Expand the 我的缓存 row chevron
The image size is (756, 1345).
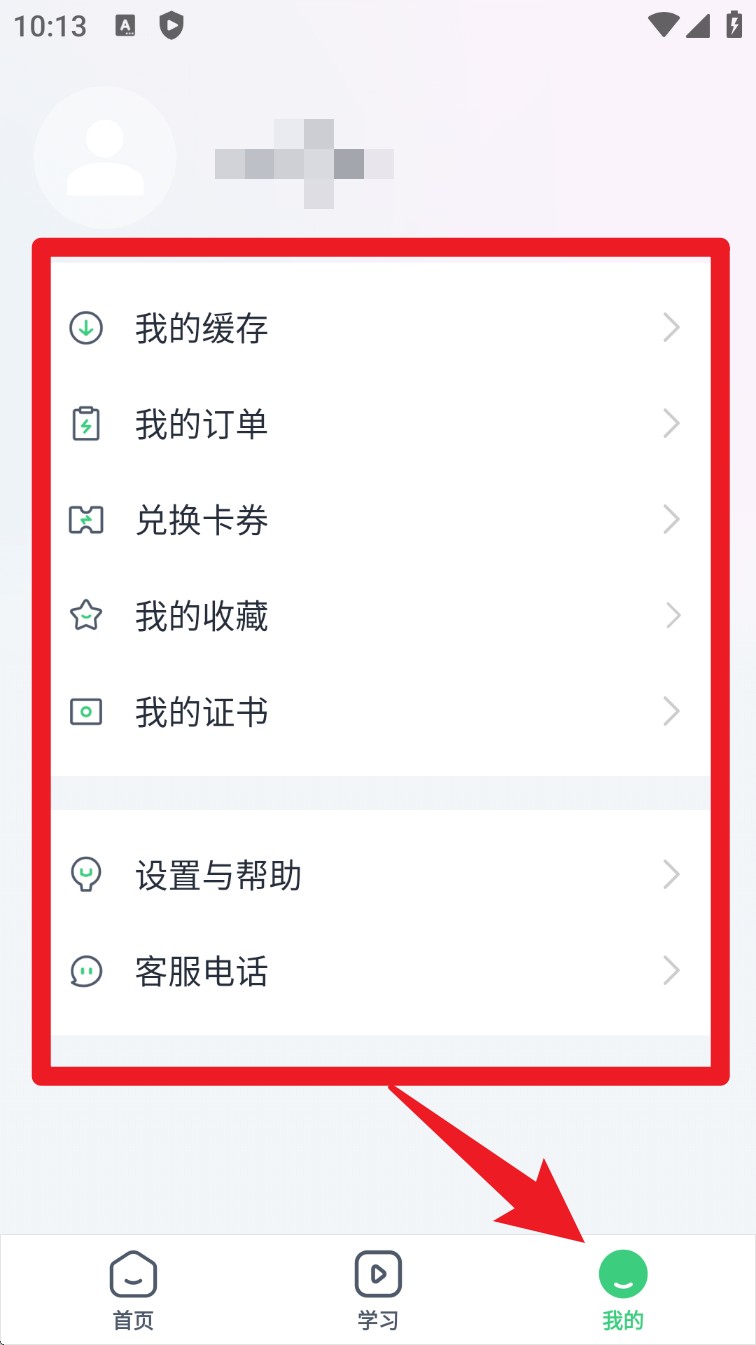coord(671,327)
